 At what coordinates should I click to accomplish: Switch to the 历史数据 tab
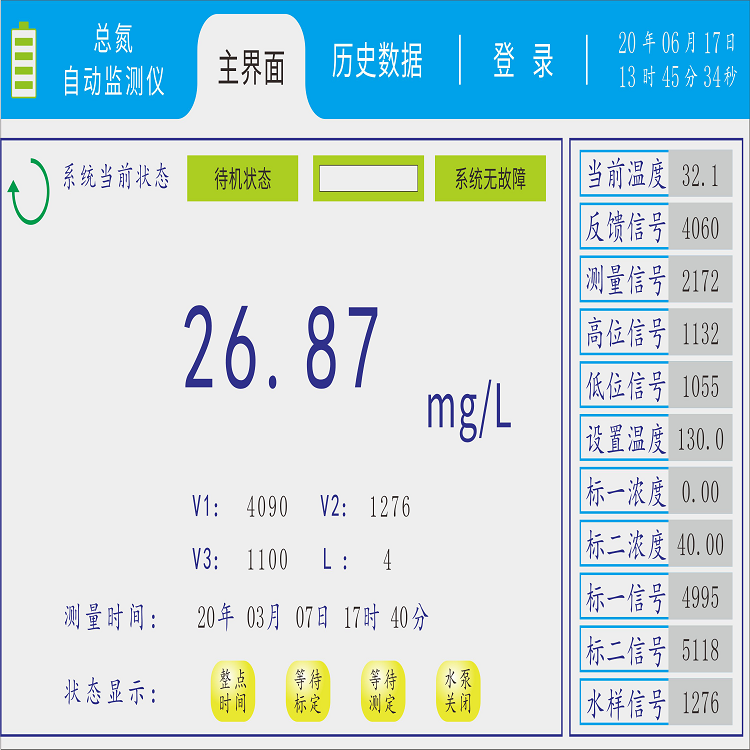click(x=377, y=62)
